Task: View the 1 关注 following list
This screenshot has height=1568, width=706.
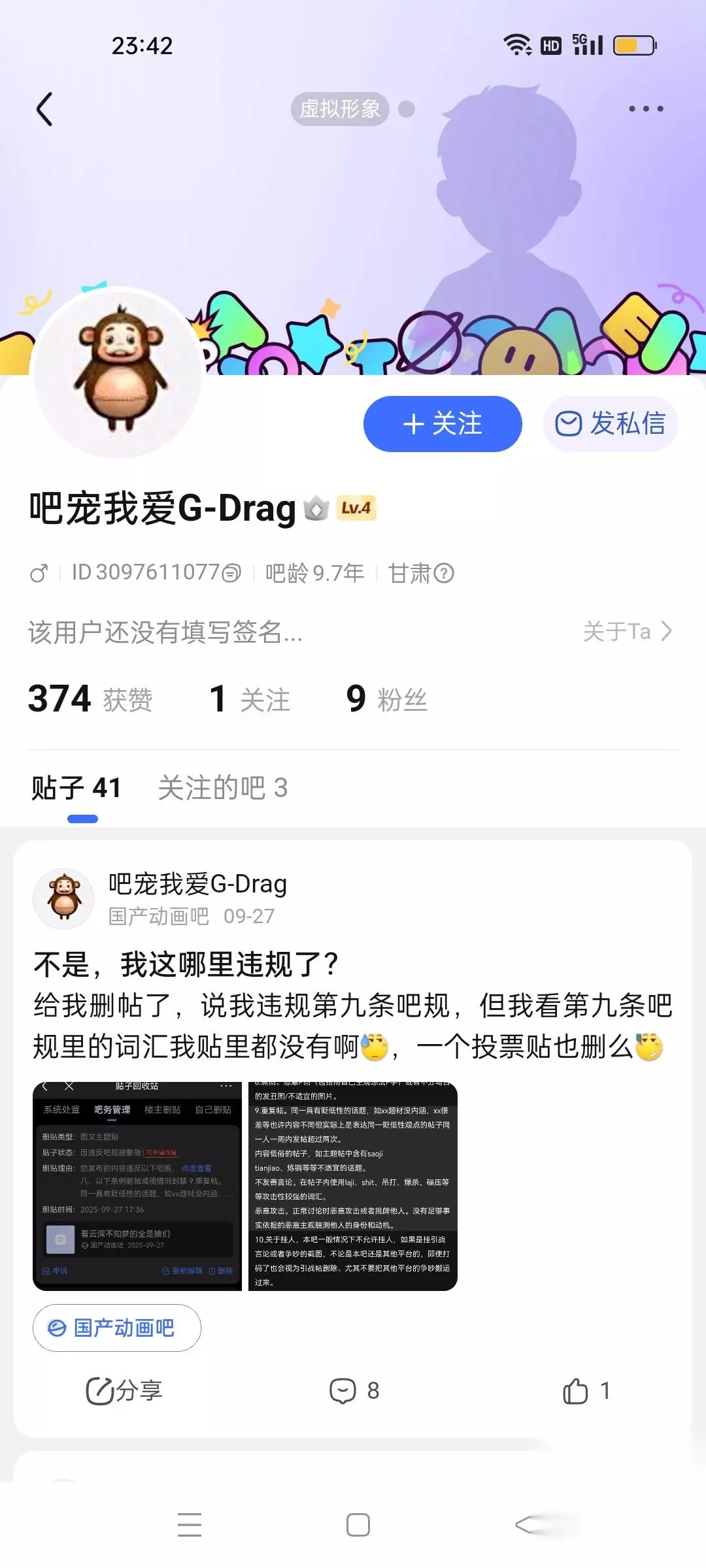Action: [x=250, y=699]
